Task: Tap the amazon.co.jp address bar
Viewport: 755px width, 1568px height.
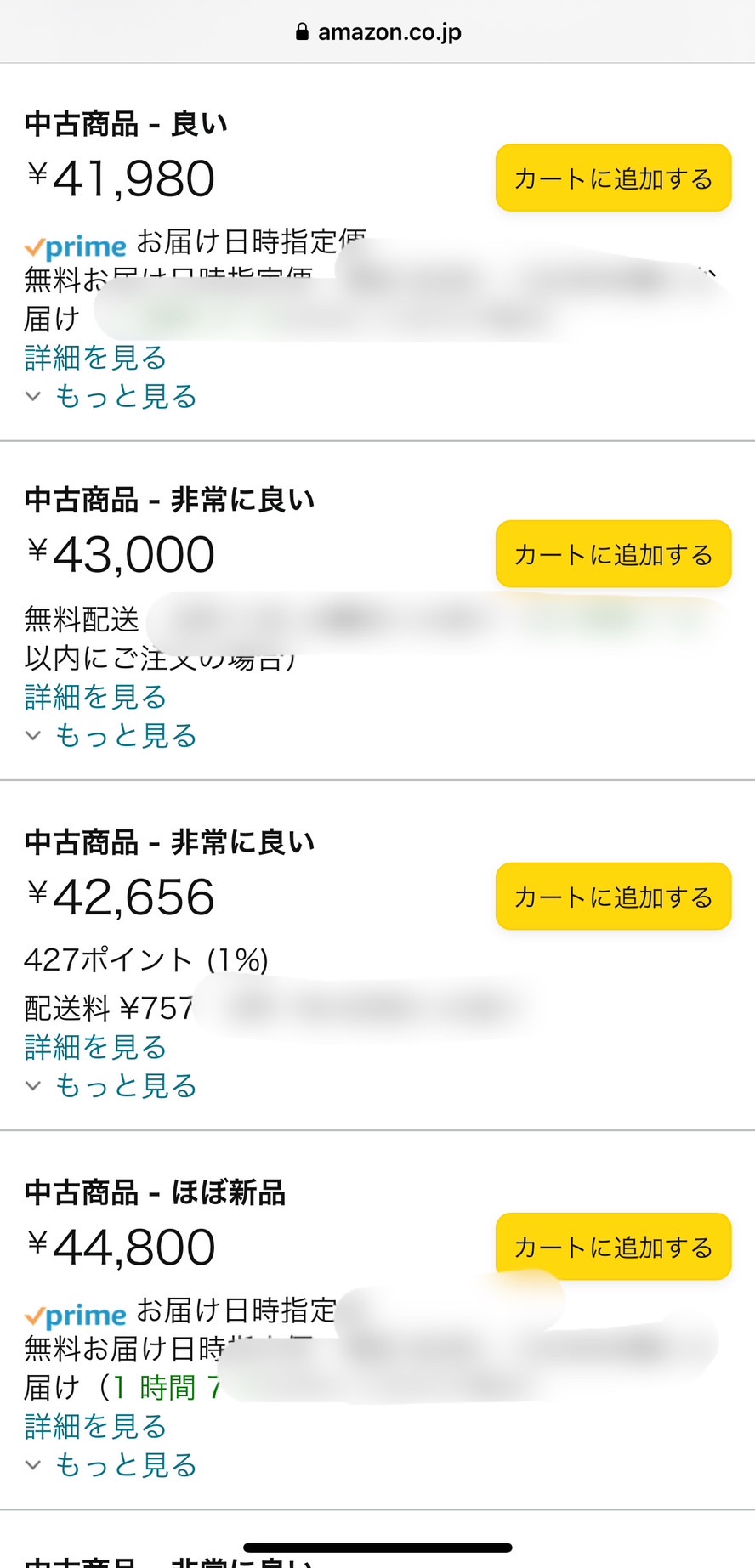Action: [377, 32]
